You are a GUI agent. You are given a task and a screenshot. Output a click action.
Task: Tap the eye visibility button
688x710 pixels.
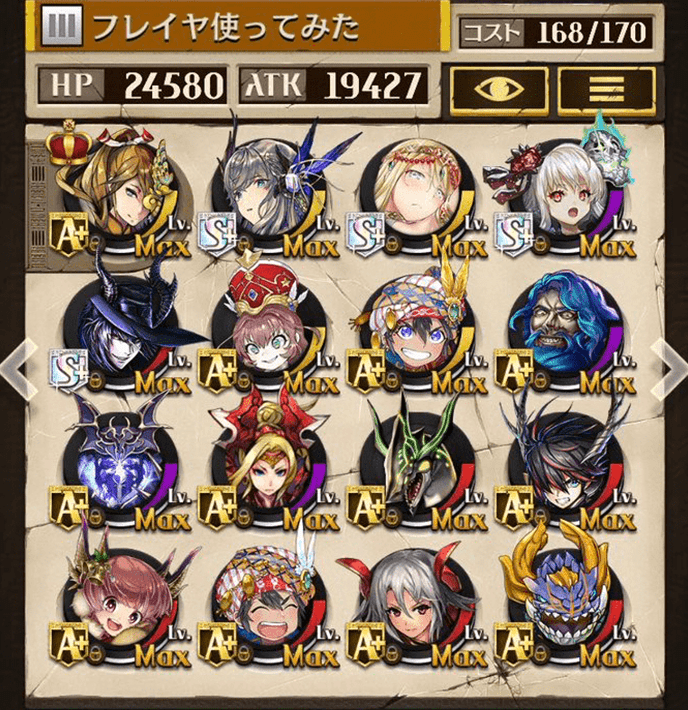click(496, 88)
